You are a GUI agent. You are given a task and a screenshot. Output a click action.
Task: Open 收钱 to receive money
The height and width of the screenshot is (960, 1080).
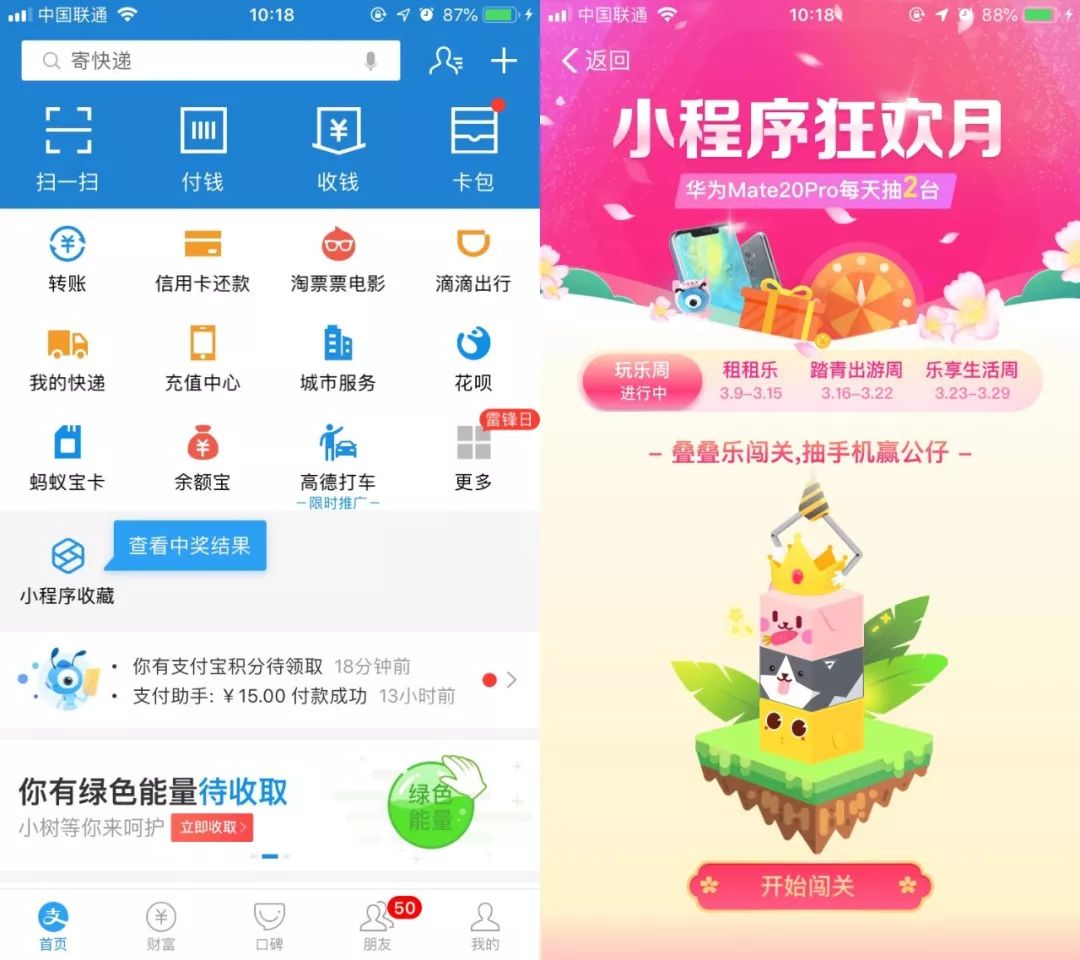(338, 148)
